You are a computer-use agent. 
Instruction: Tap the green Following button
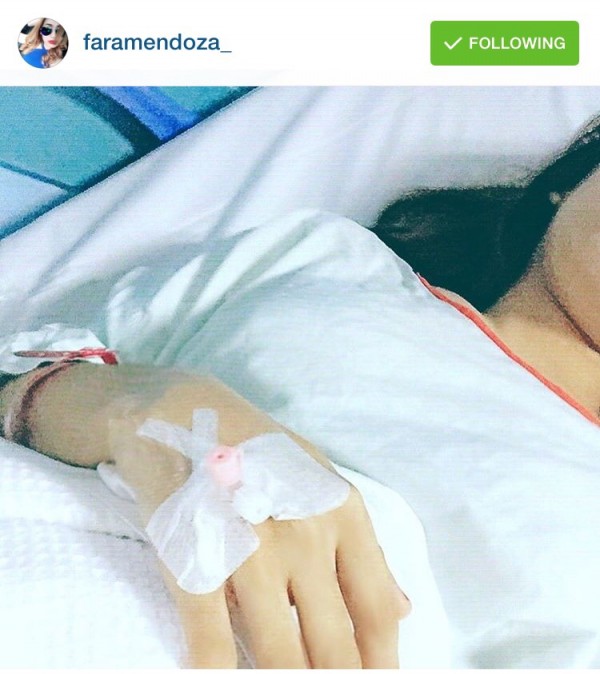pos(504,43)
